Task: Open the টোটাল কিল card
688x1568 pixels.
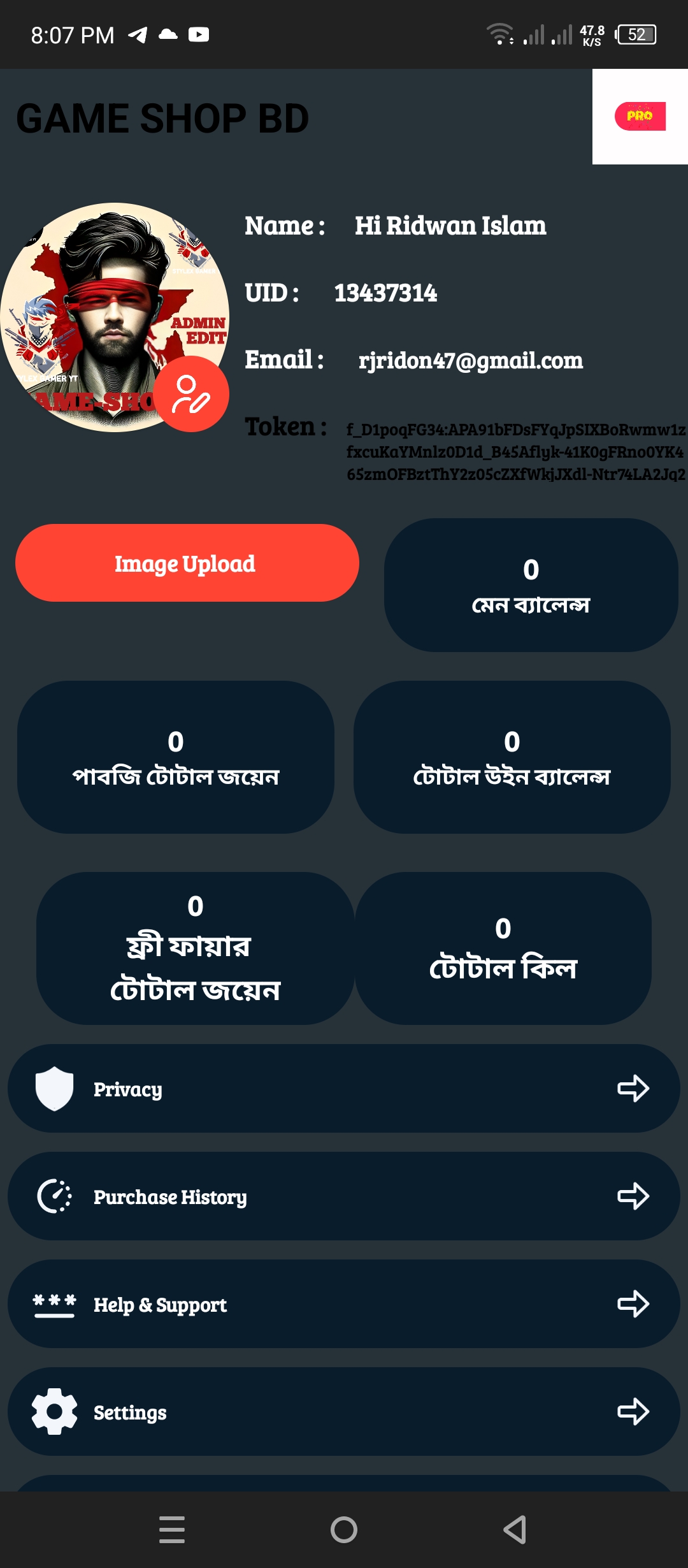Action: [x=503, y=948]
